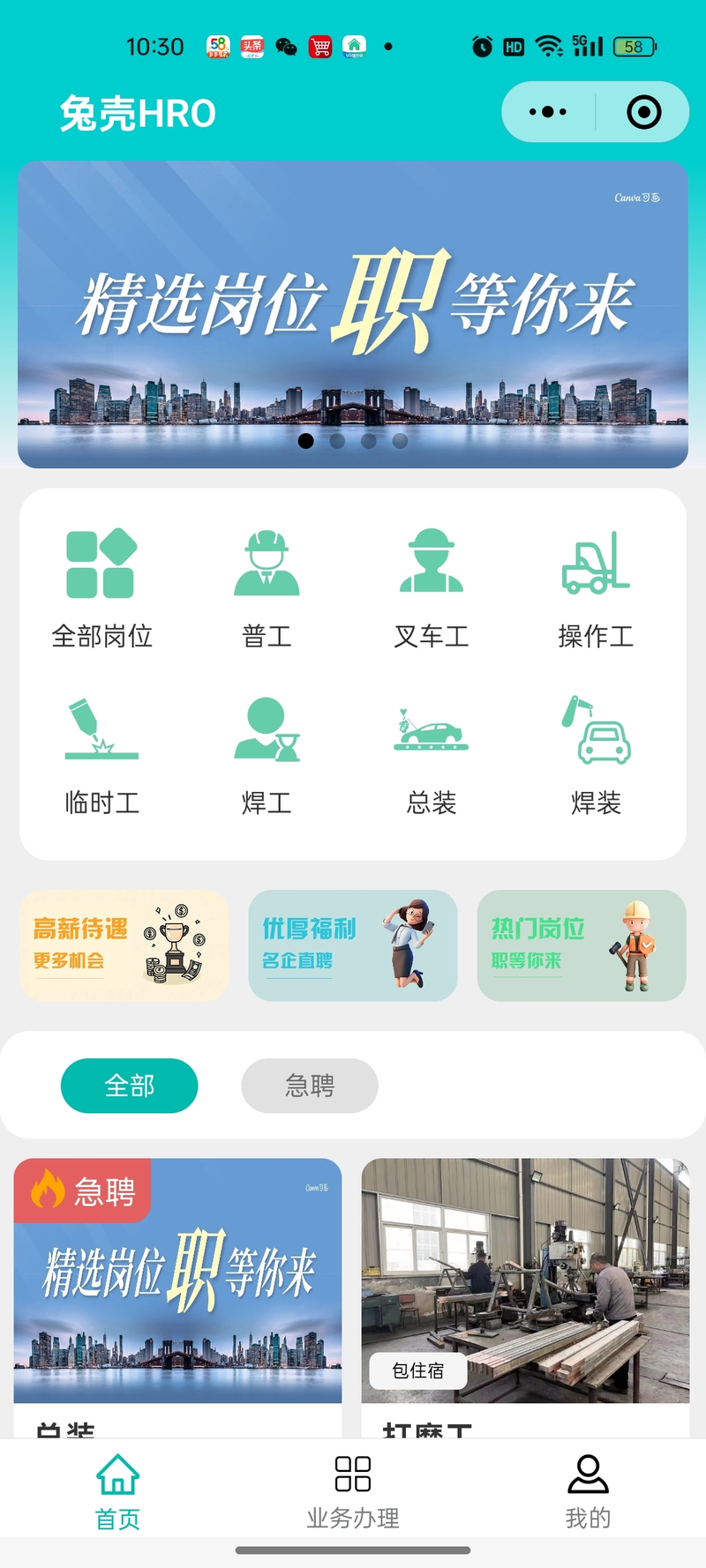Viewport: 706px width, 1568px height.
Task: Open the 优厚福利 名企直聘 card
Action: pyautogui.click(x=353, y=945)
